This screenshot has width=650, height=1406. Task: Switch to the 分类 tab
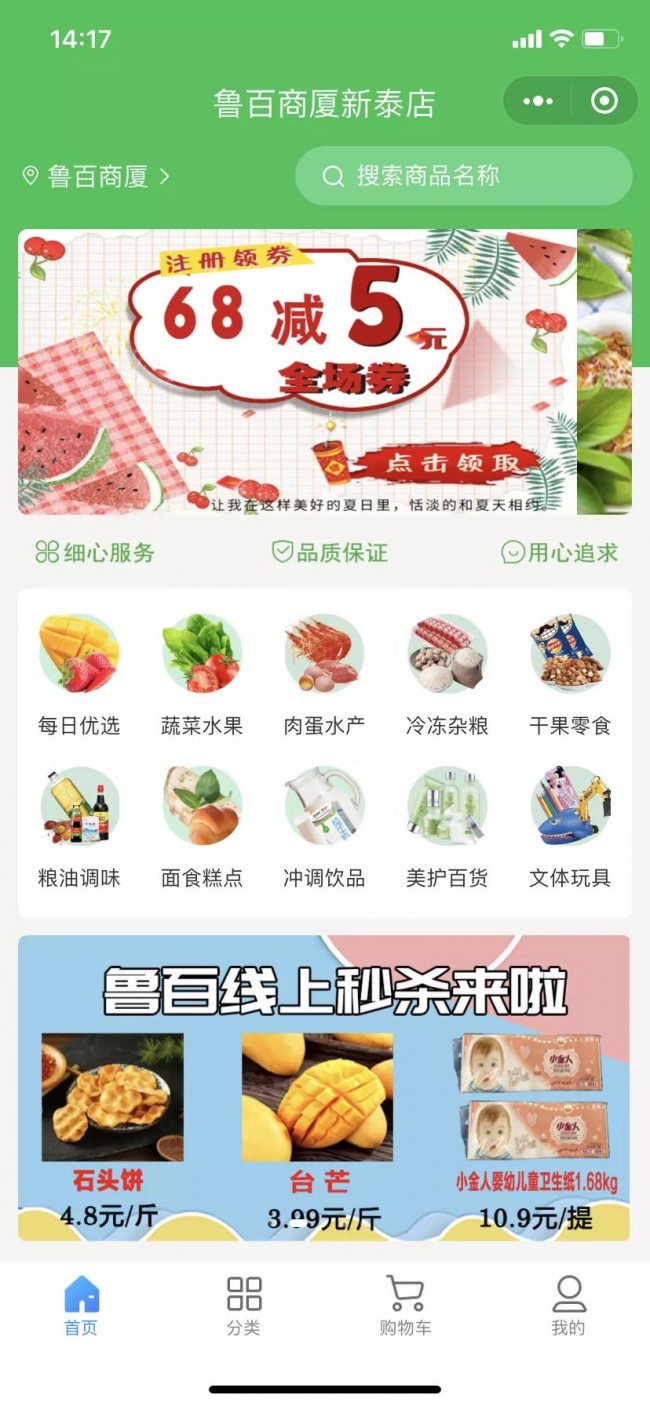243,1306
